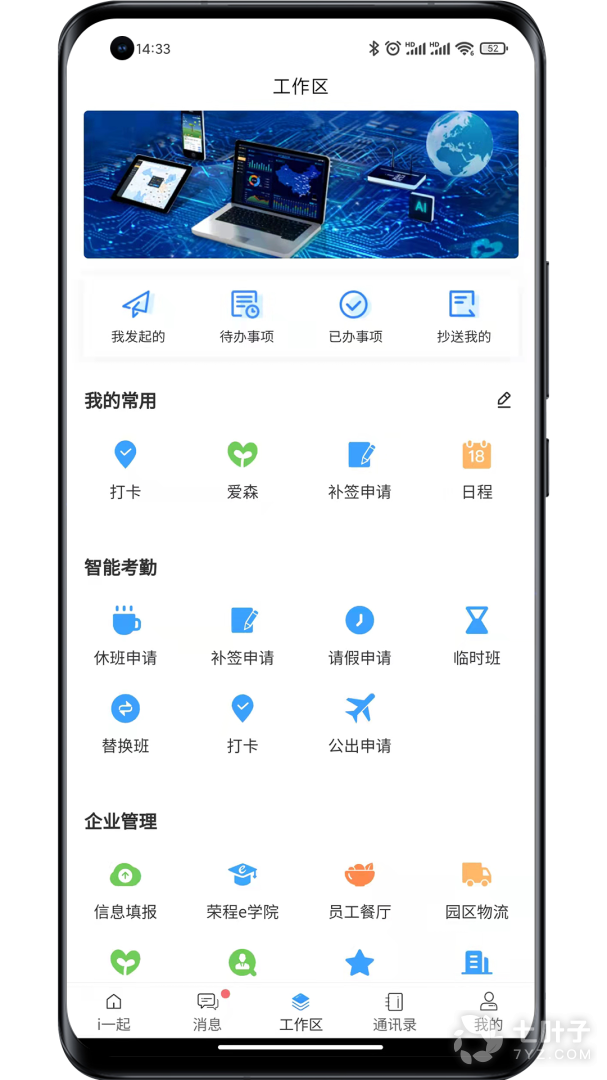The height and width of the screenshot is (1080, 607).
Task: Open 公出申请
Action: pos(359,722)
